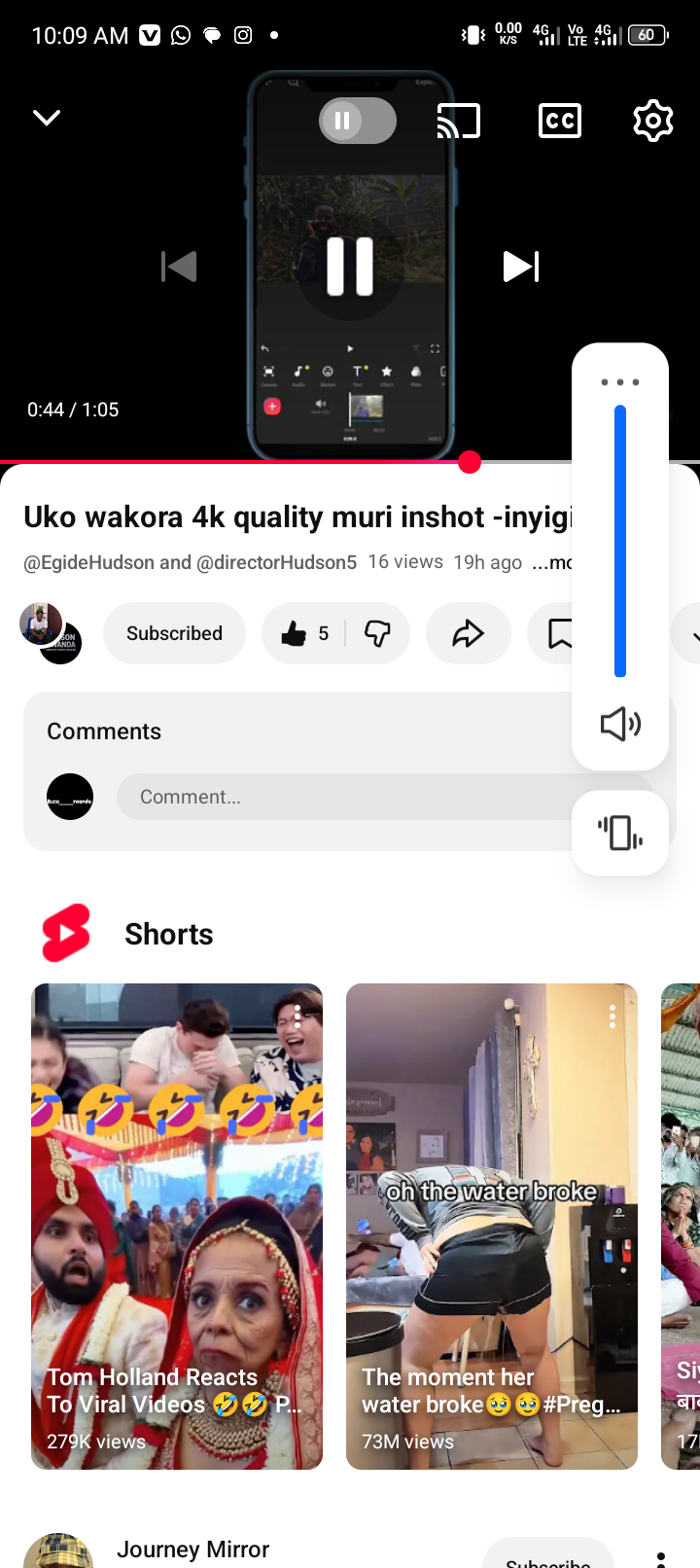Go to the previous video
This screenshot has width=700, height=1568.
tap(180, 267)
